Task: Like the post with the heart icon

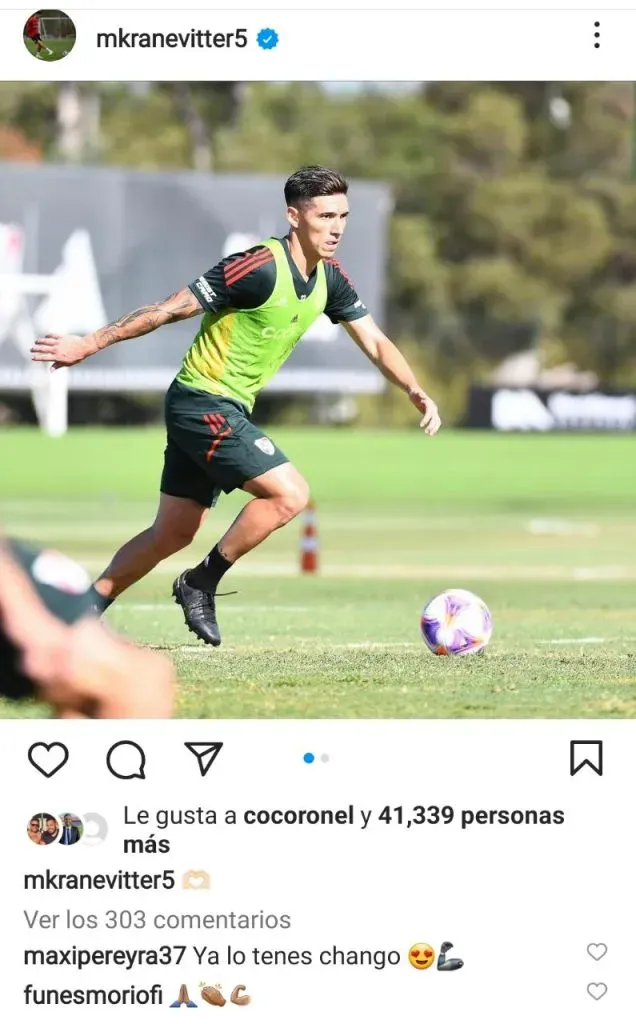Action: 47,760
